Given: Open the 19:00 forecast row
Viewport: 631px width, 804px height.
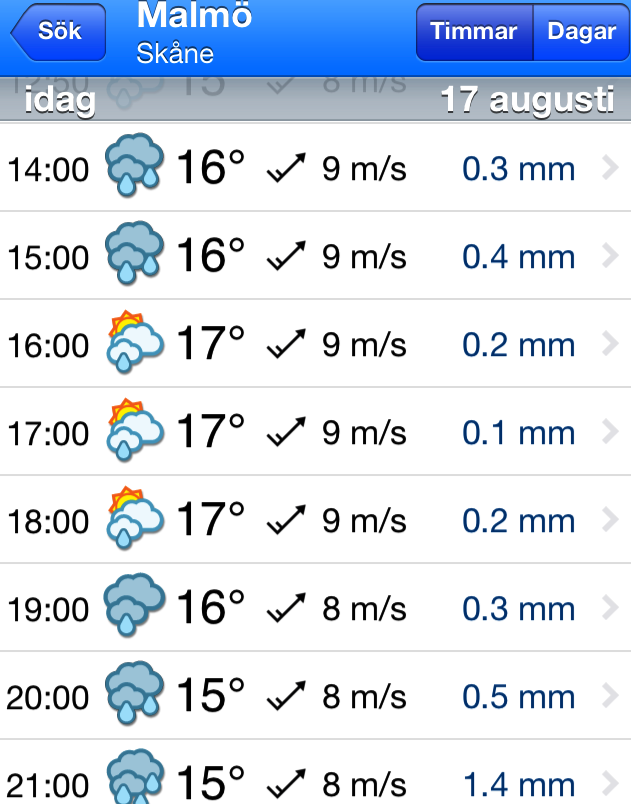Looking at the screenshot, I should tap(315, 609).
